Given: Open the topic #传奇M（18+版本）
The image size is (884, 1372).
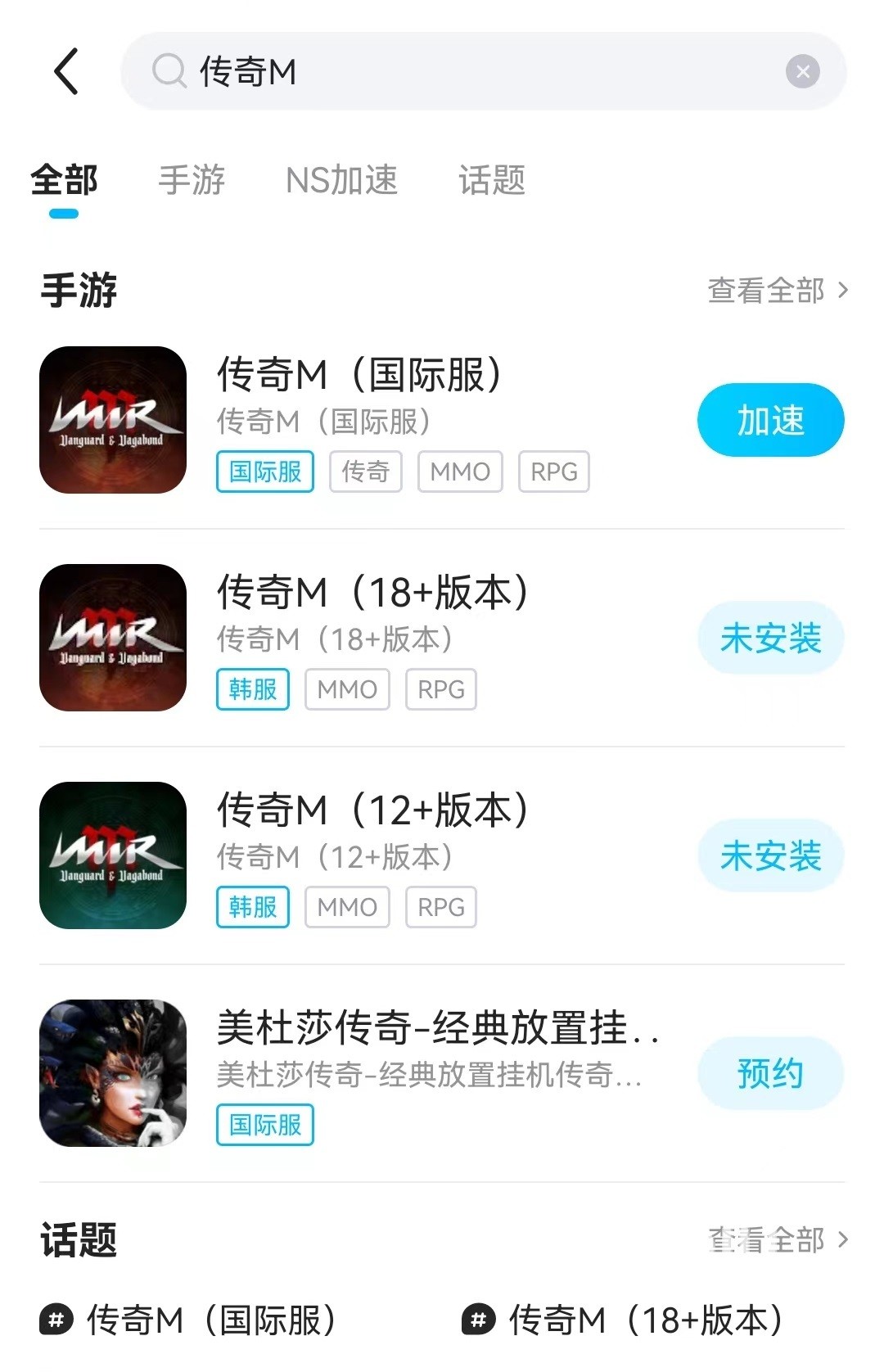Looking at the screenshot, I should (x=624, y=1320).
